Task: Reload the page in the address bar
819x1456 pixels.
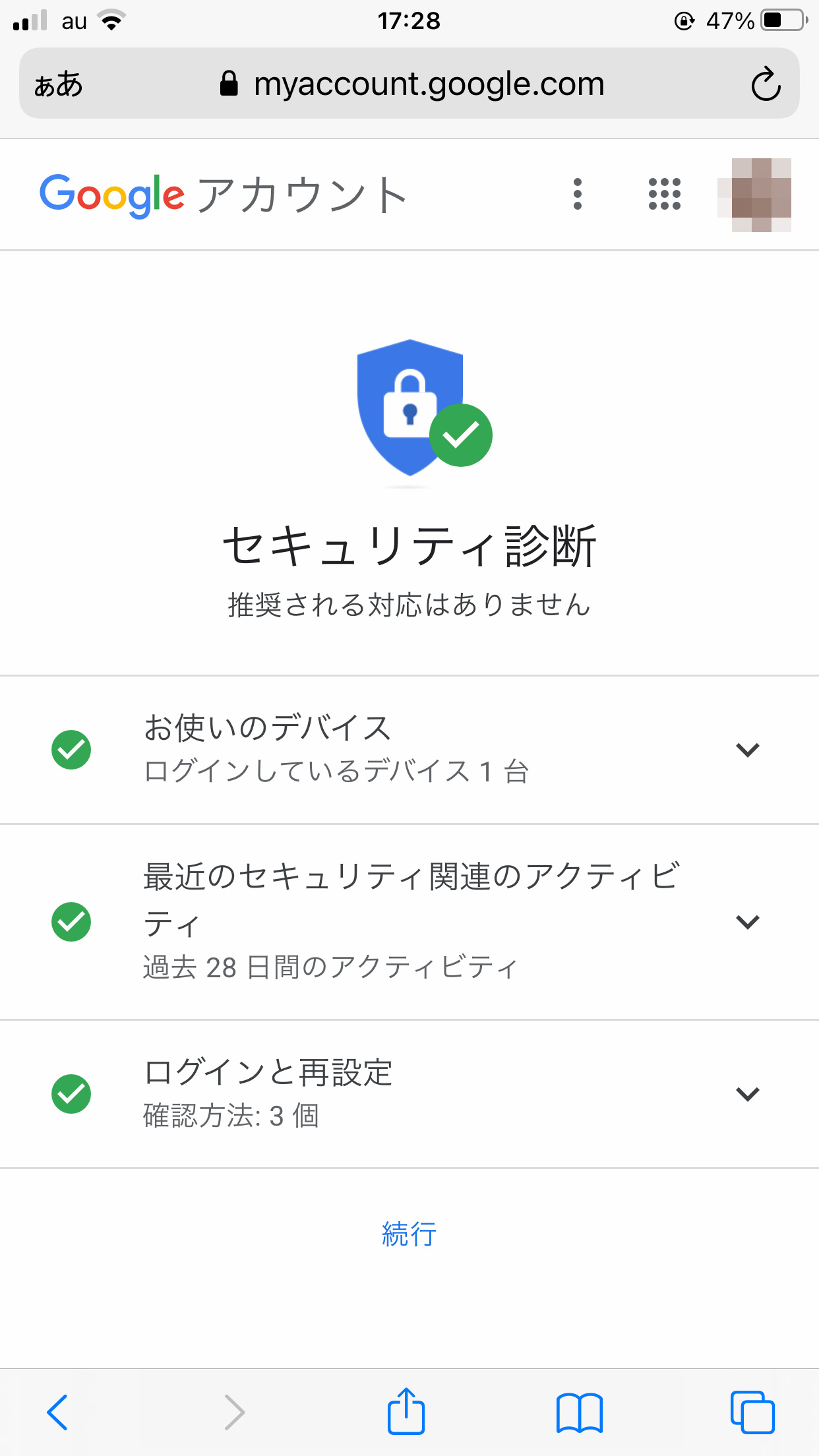Action: point(766,84)
